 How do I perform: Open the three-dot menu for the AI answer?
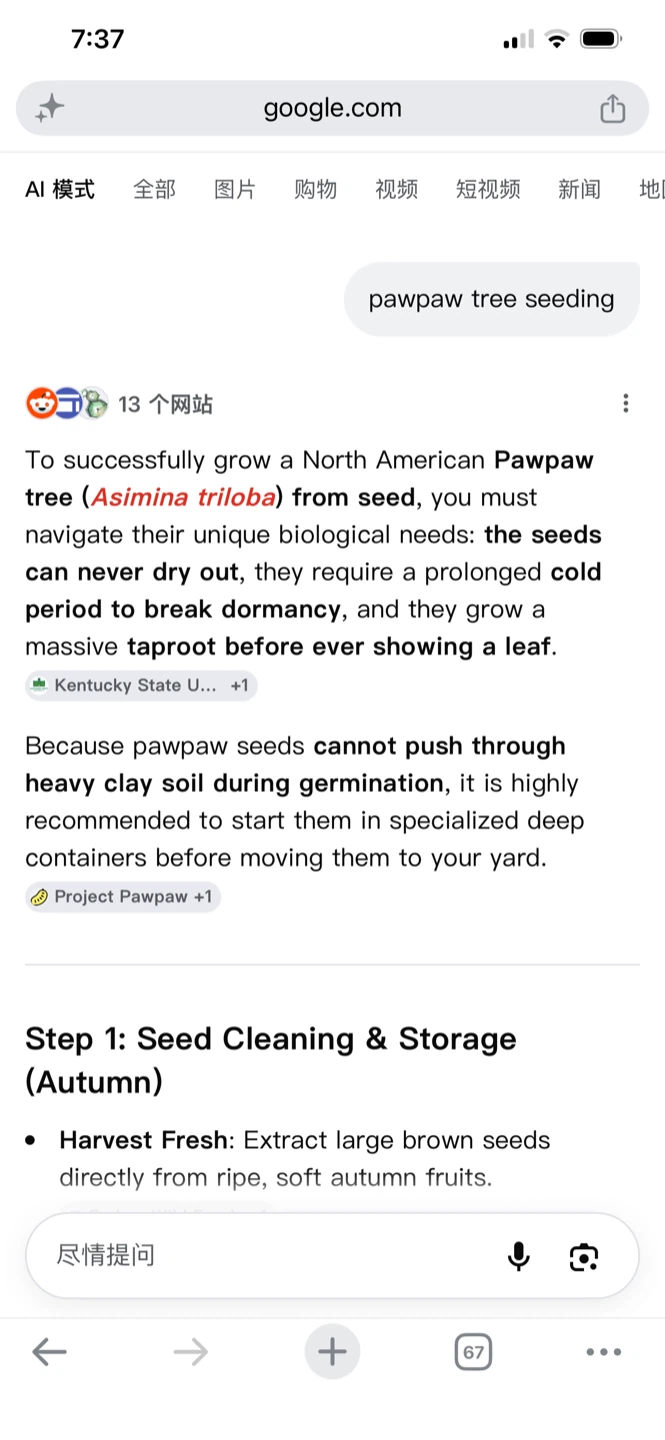pyautogui.click(x=625, y=403)
